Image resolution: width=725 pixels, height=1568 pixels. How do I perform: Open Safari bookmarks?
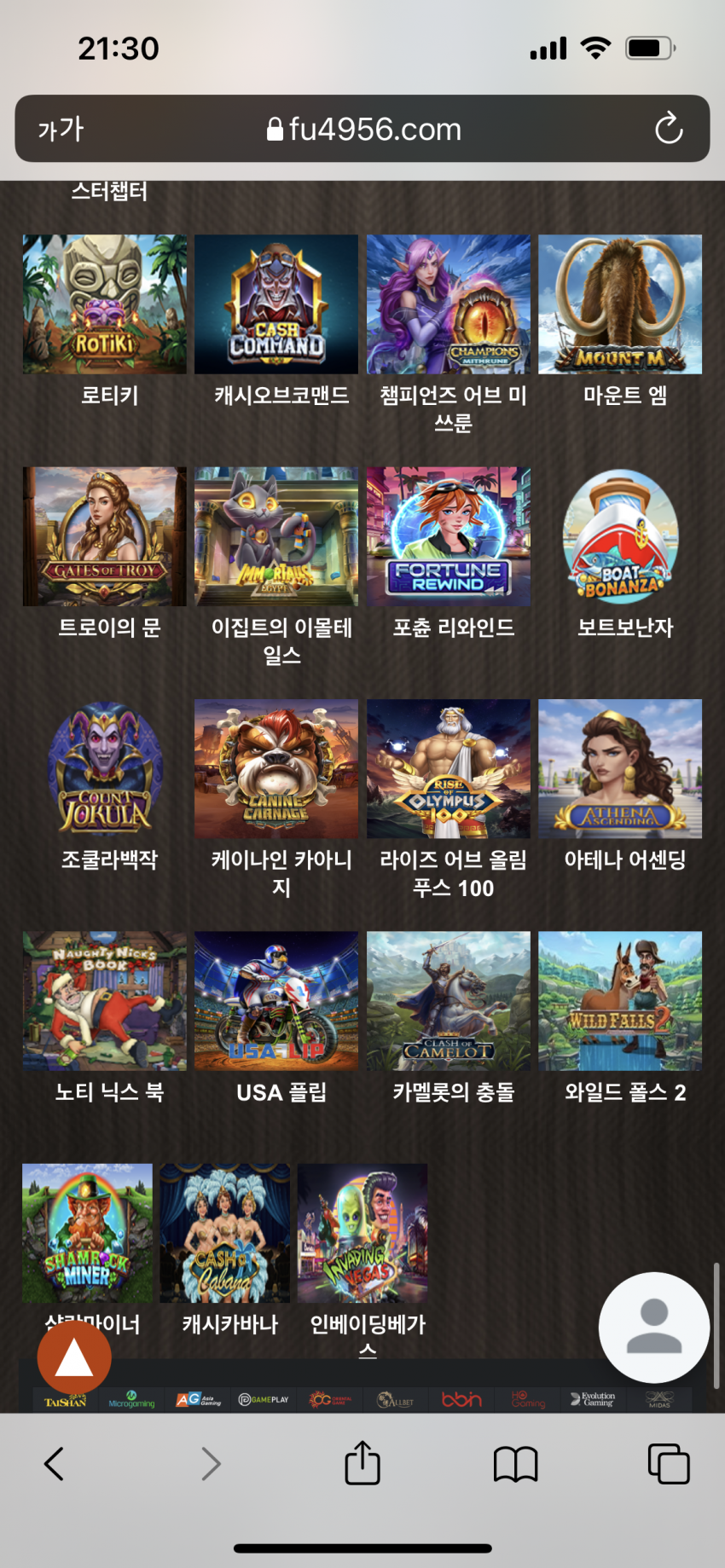(515, 1463)
